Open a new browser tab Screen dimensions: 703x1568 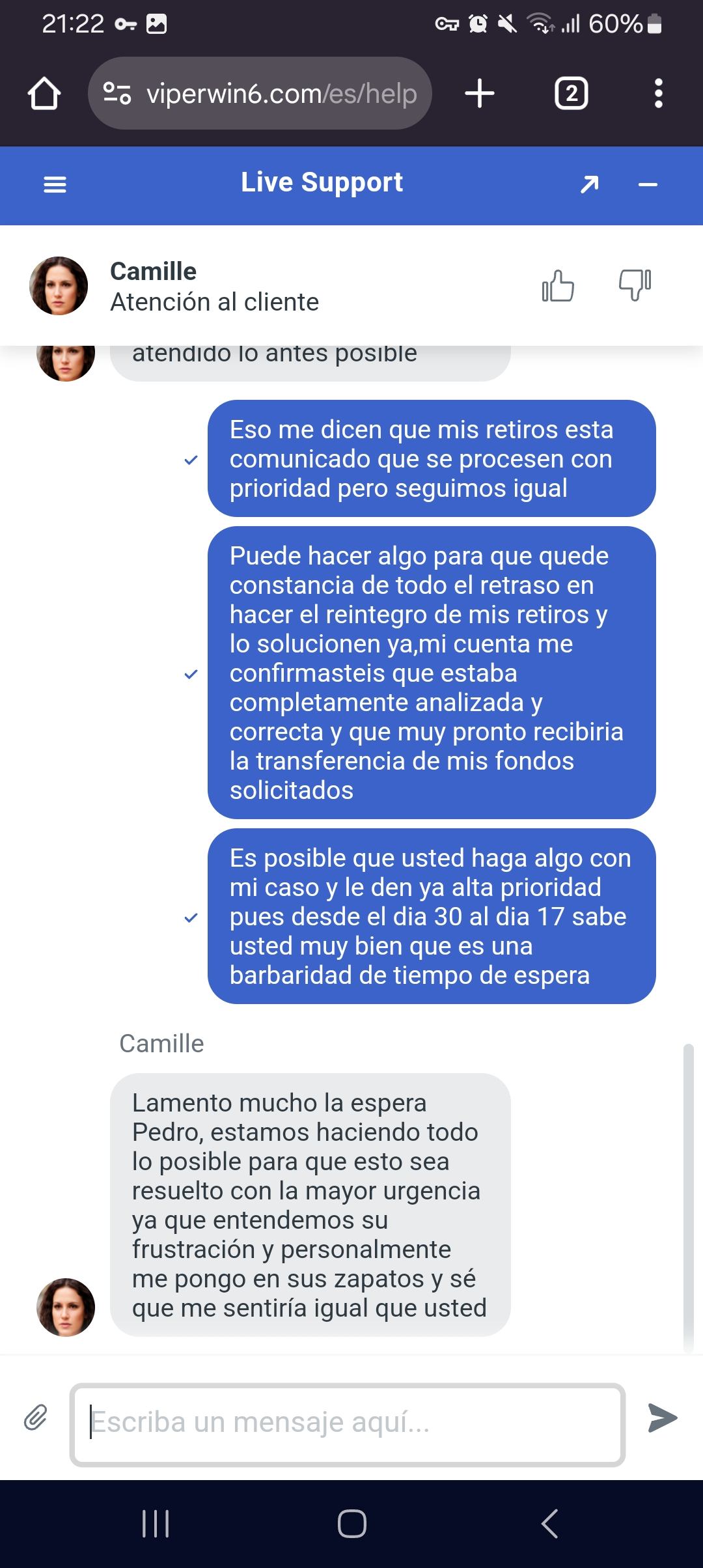[x=480, y=93]
